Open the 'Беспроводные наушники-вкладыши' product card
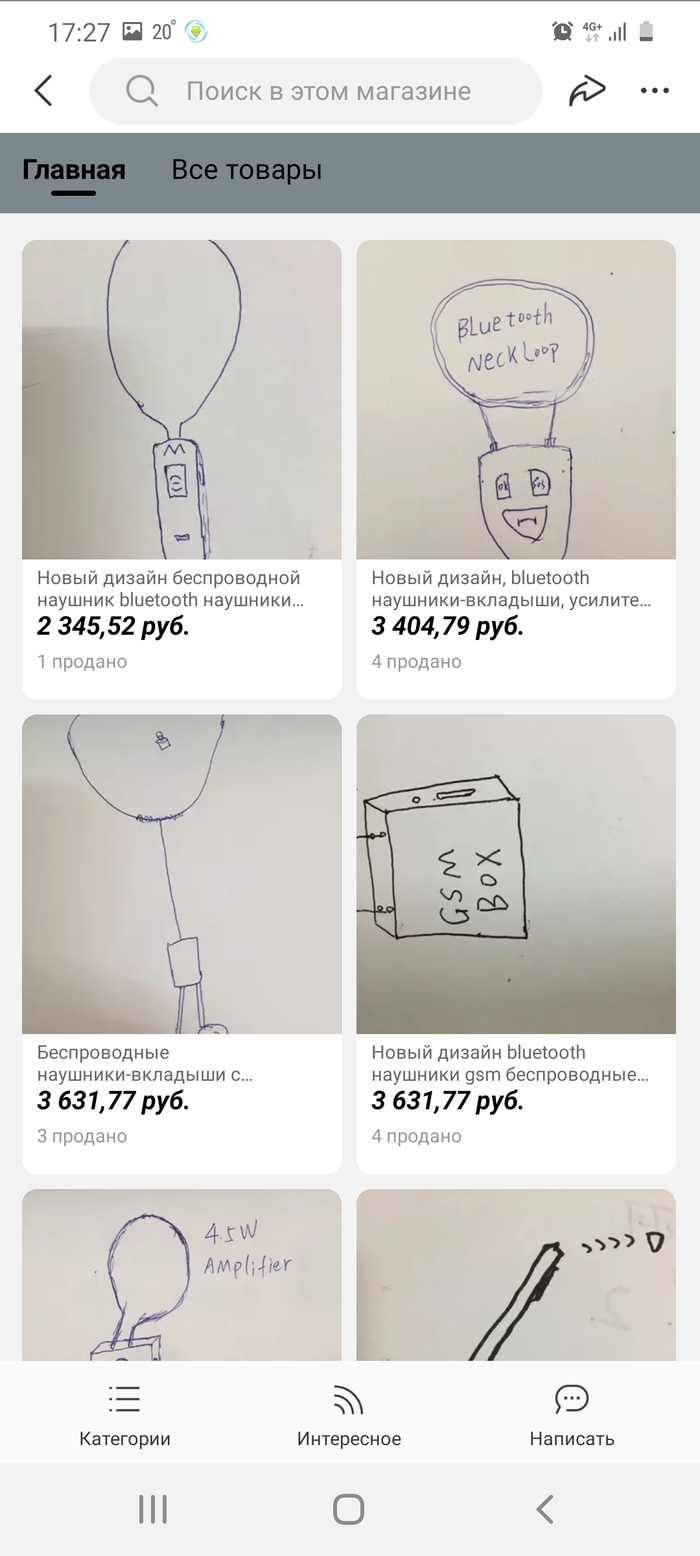The image size is (700, 1556). pos(181,942)
